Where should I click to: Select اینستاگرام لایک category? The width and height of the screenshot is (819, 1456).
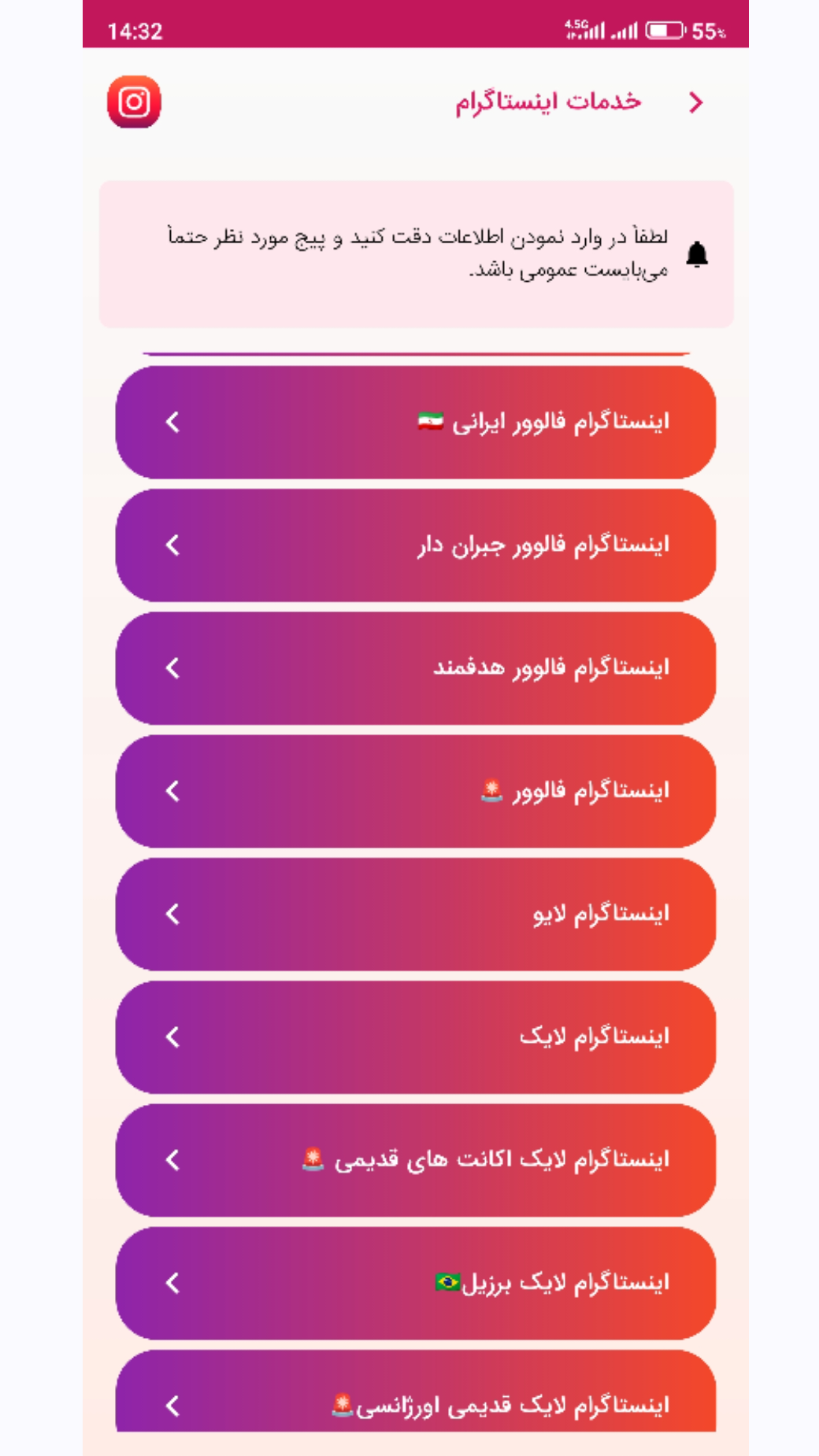click(416, 1037)
